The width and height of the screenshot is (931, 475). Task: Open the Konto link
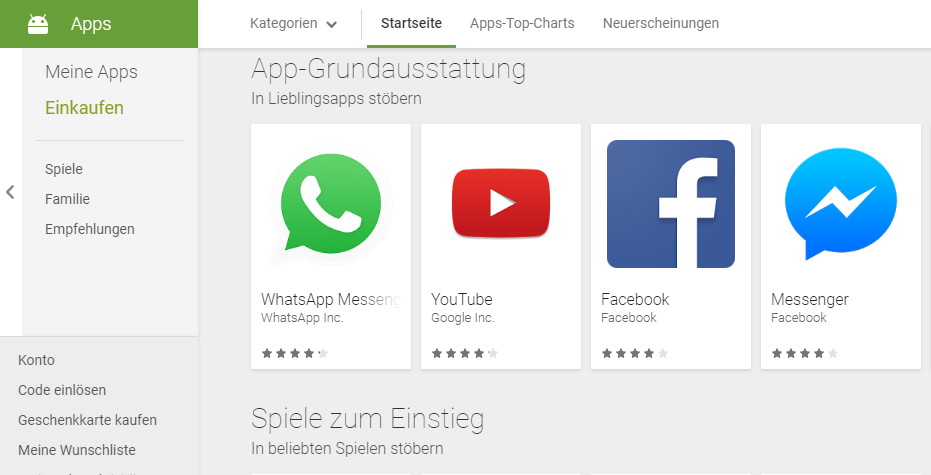[x=36, y=360]
